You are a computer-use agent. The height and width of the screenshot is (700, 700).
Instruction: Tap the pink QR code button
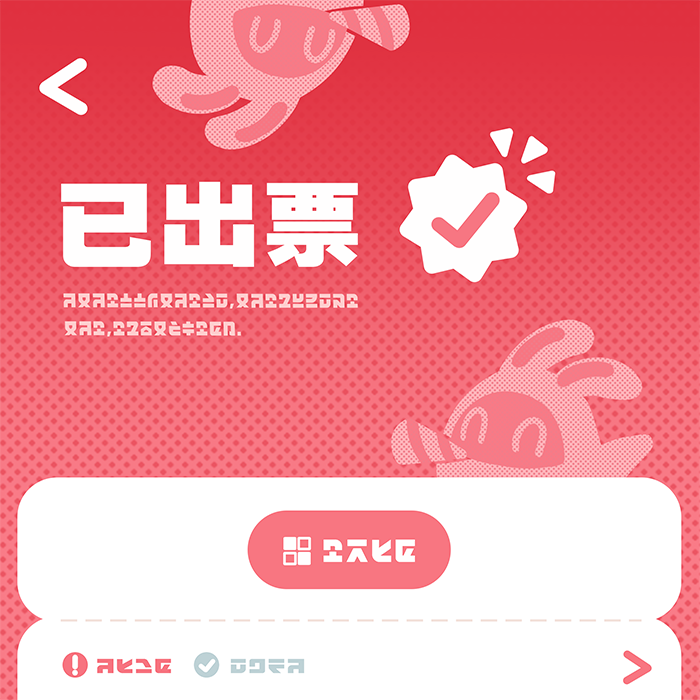coord(349,550)
